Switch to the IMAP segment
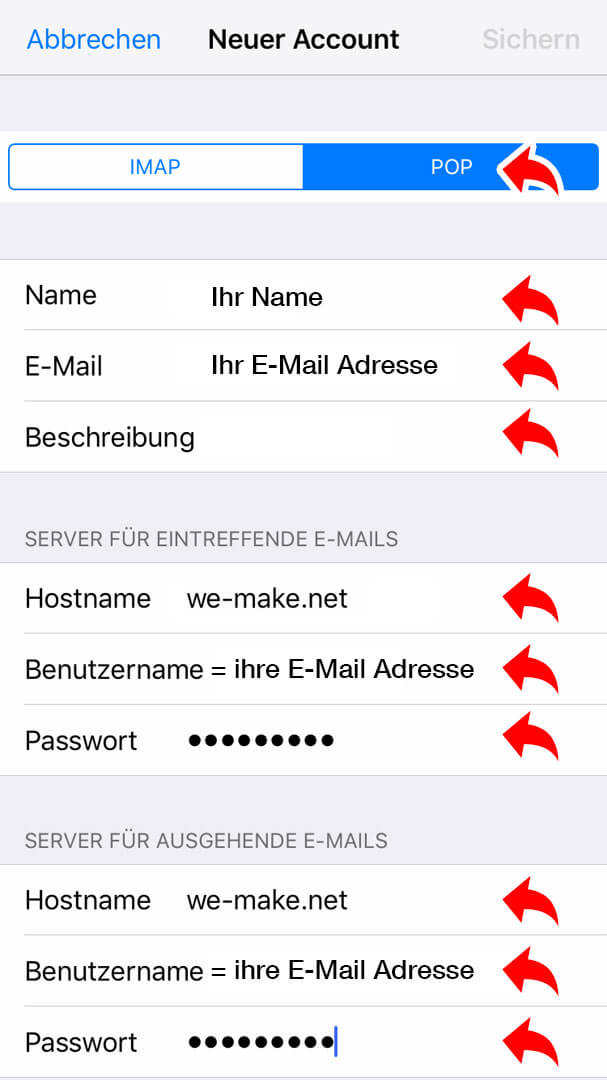Image resolution: width=607 pixels, height=1080 pixels. click(x=156, y=167)
